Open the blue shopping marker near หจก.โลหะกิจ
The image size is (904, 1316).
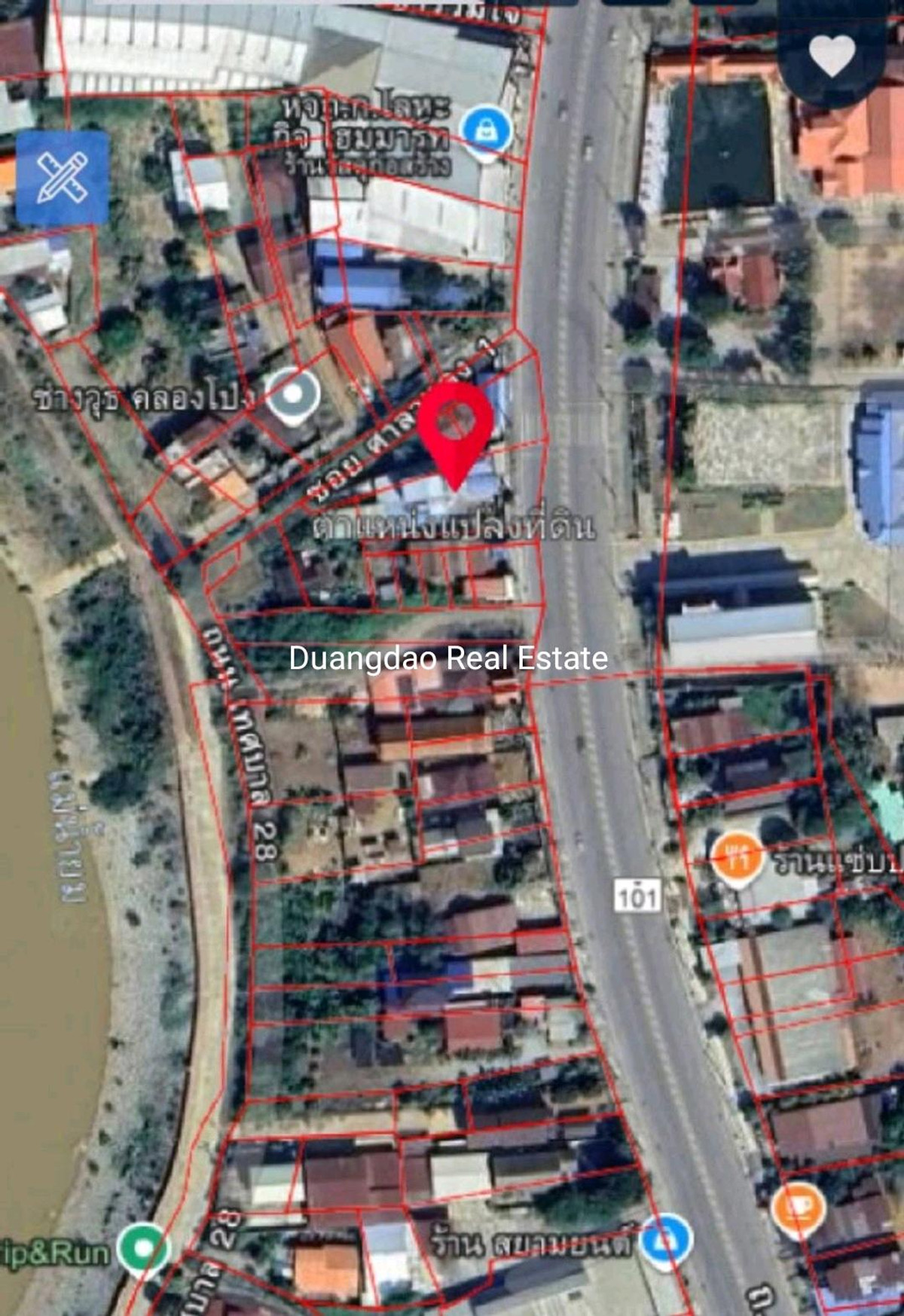coord(487,131)
